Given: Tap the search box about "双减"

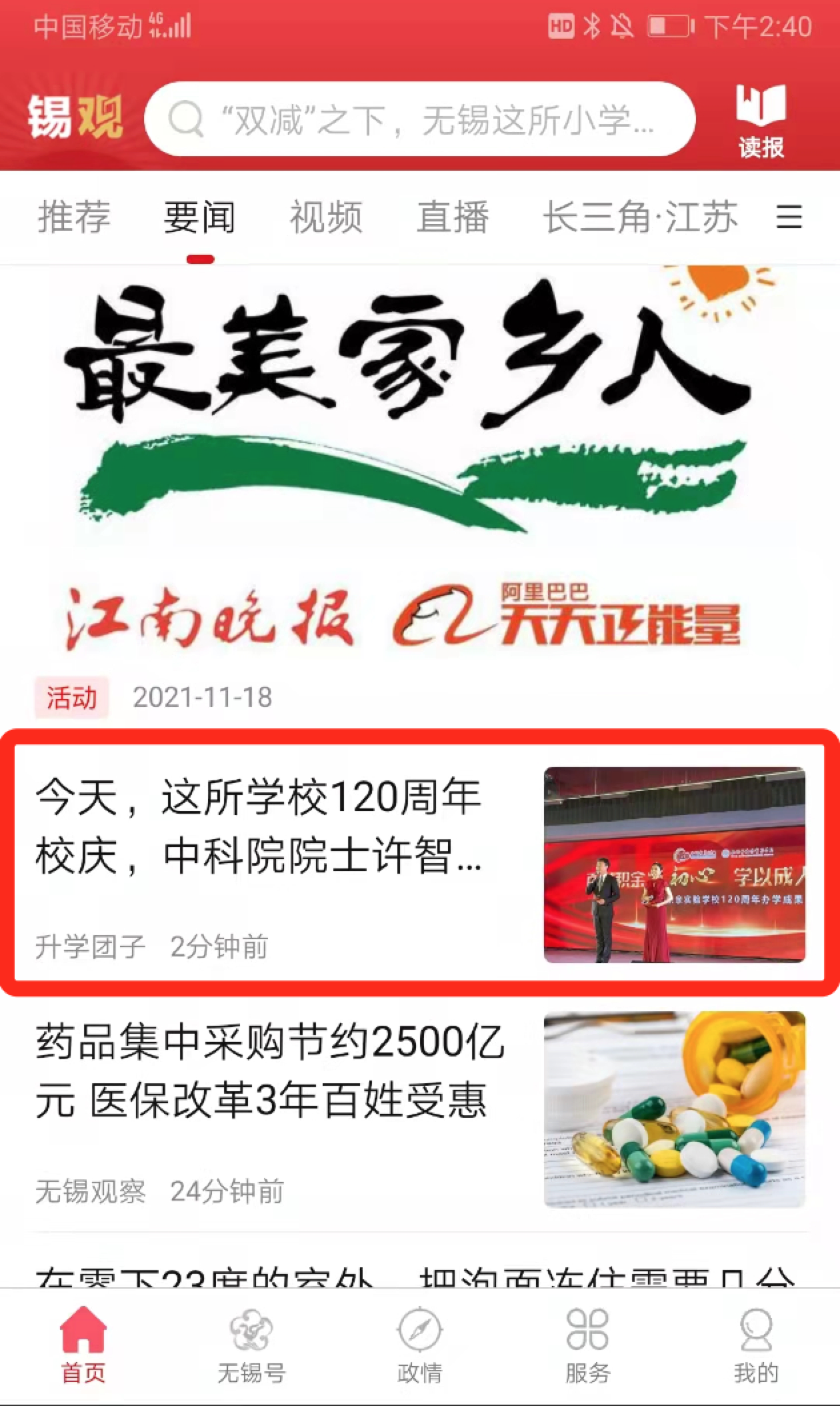Looking at the screenshot, I should [x=420, y=120].
